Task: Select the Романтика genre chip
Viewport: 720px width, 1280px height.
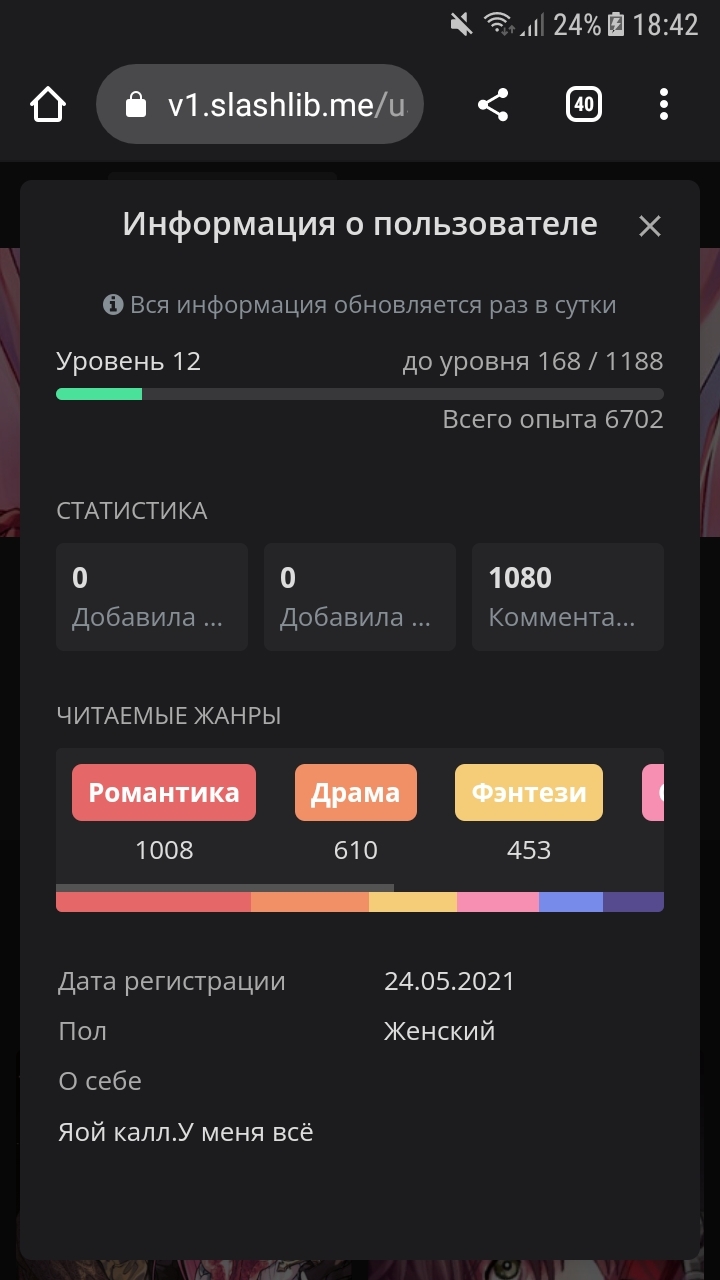Action: (164, 793)
